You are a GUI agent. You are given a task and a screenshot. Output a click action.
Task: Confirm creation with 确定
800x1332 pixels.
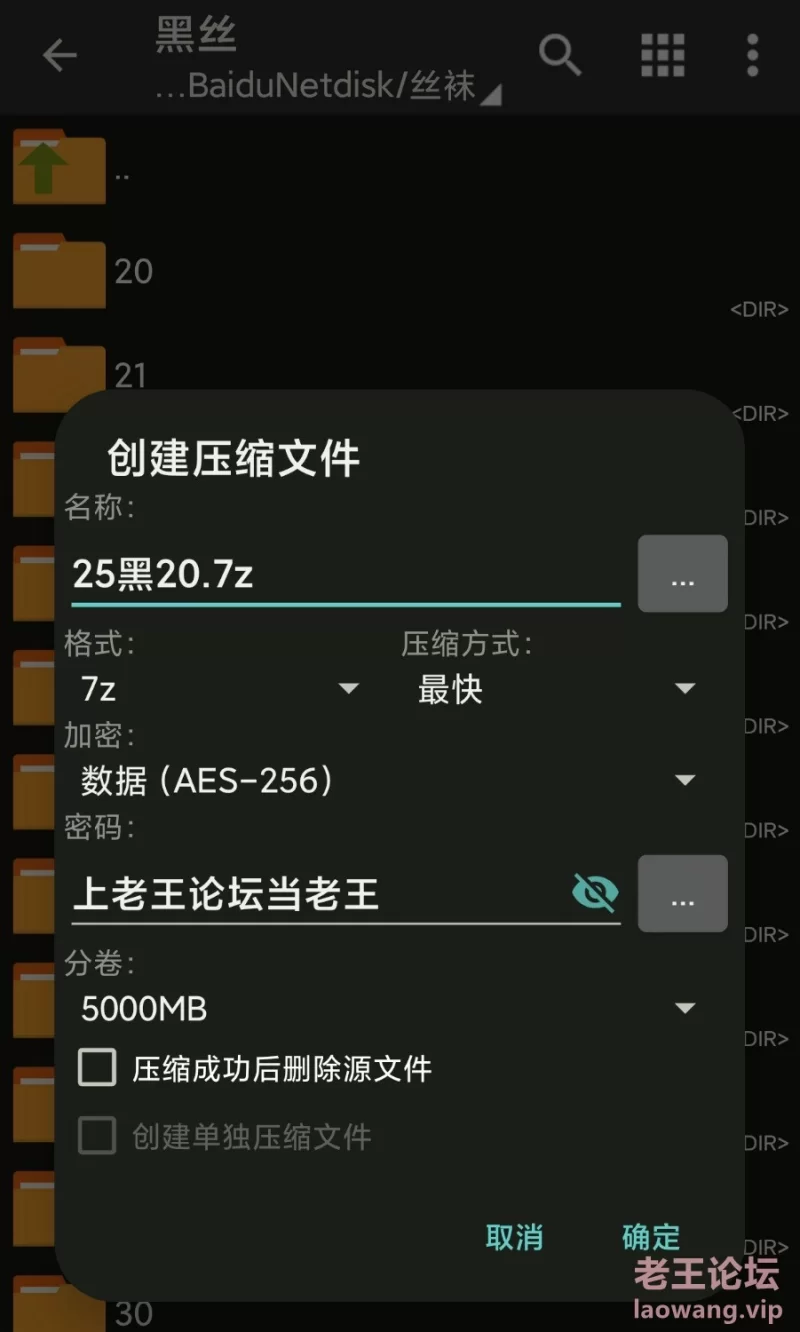coord(651,1237)
